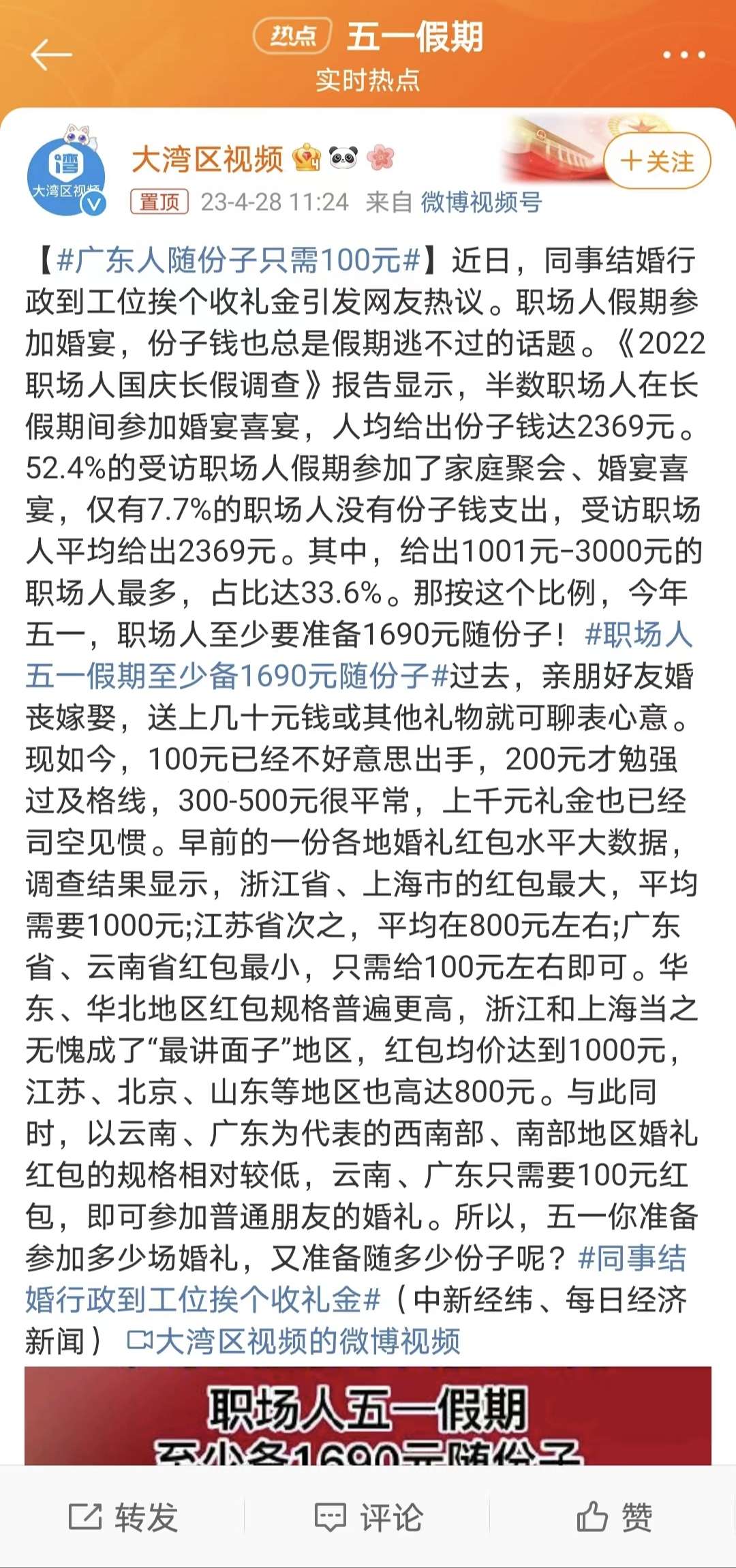
Task: Go back using the top-left arrow
Action: tap(51, 55)
